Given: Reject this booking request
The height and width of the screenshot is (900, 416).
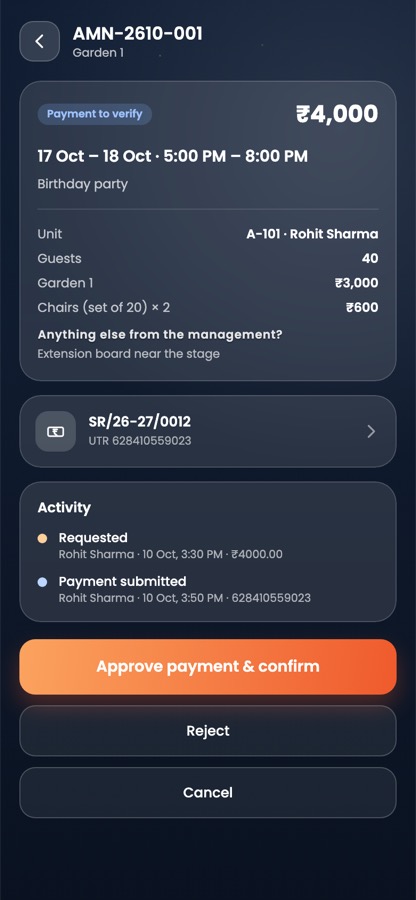Looking at the screenshot, I should point(208,731).
